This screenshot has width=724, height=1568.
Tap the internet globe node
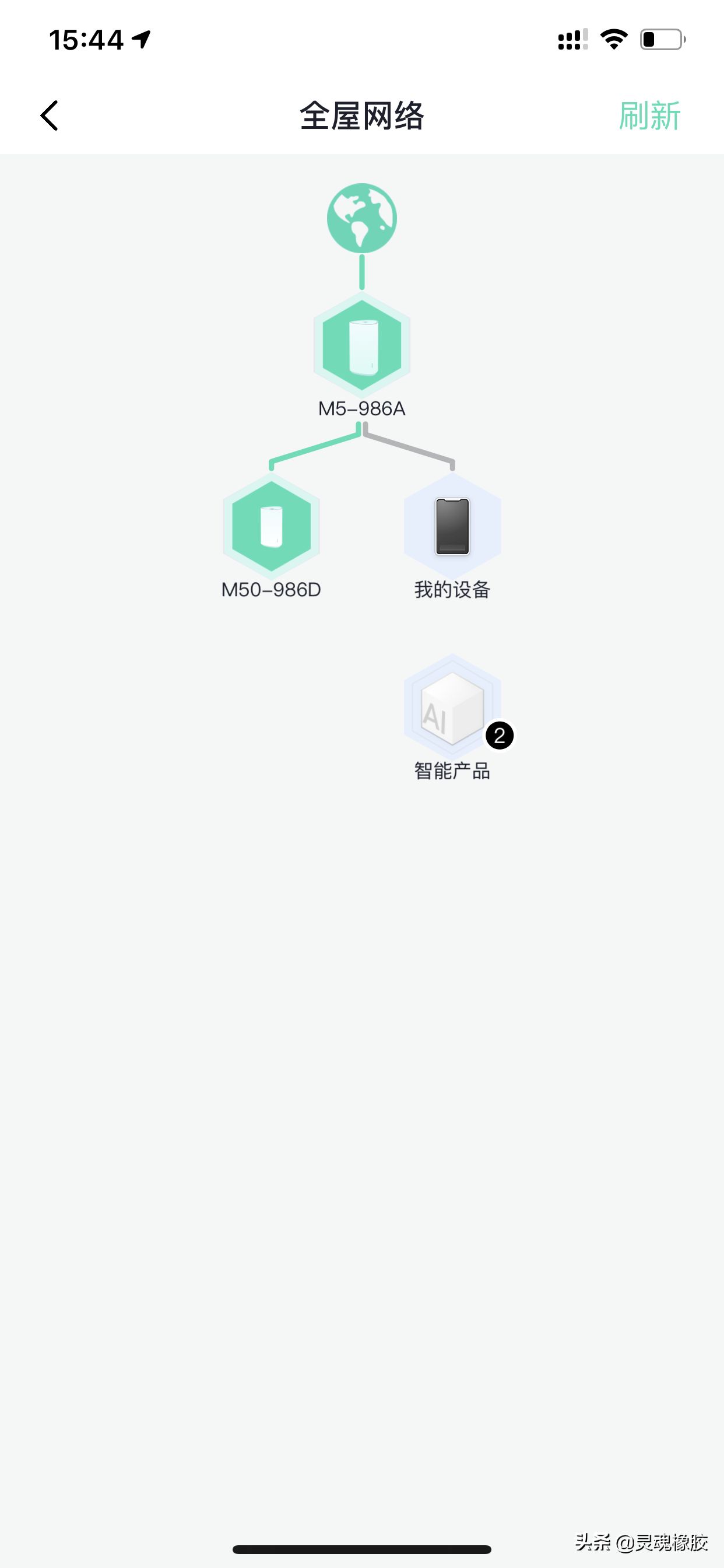coord(362,218)
